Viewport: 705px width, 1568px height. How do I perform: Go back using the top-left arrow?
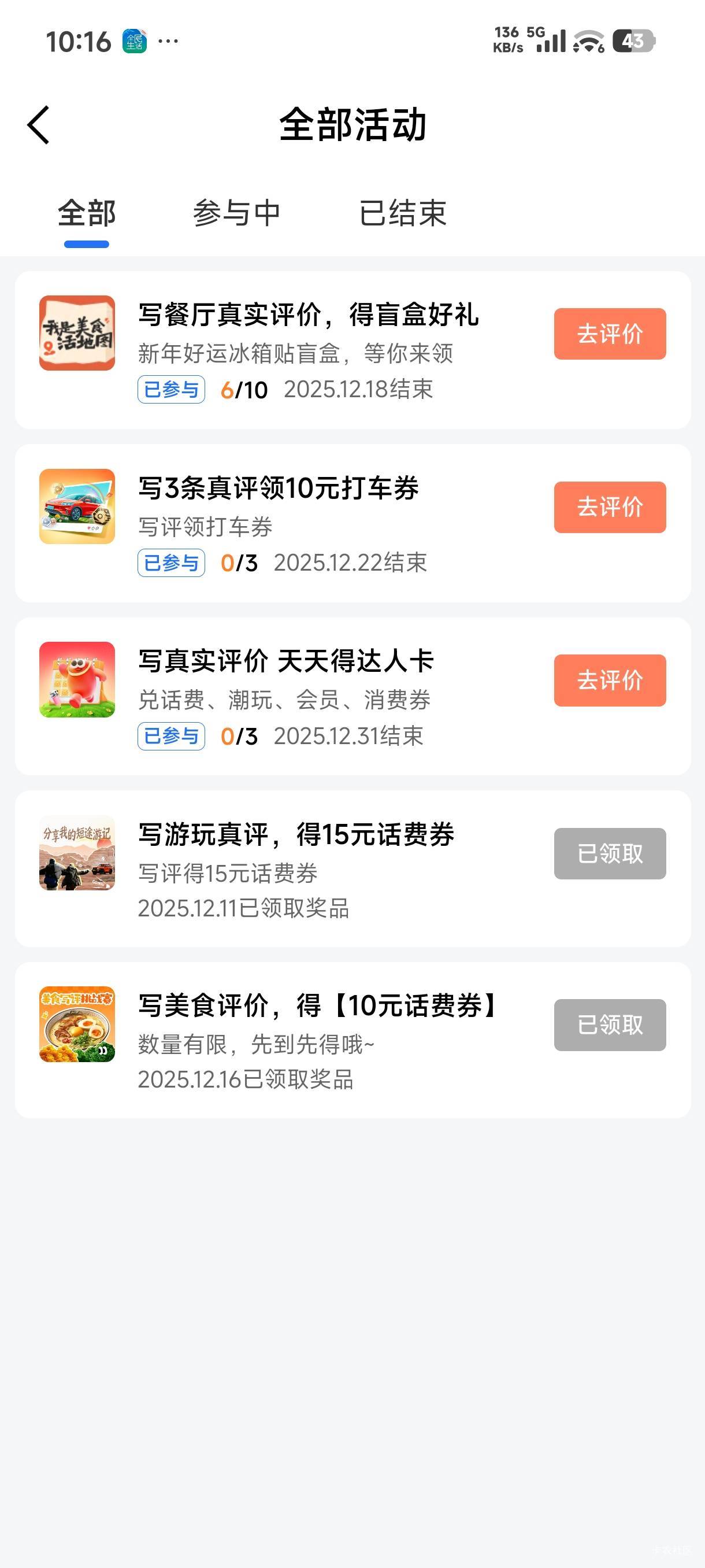(x=38, y=125)
